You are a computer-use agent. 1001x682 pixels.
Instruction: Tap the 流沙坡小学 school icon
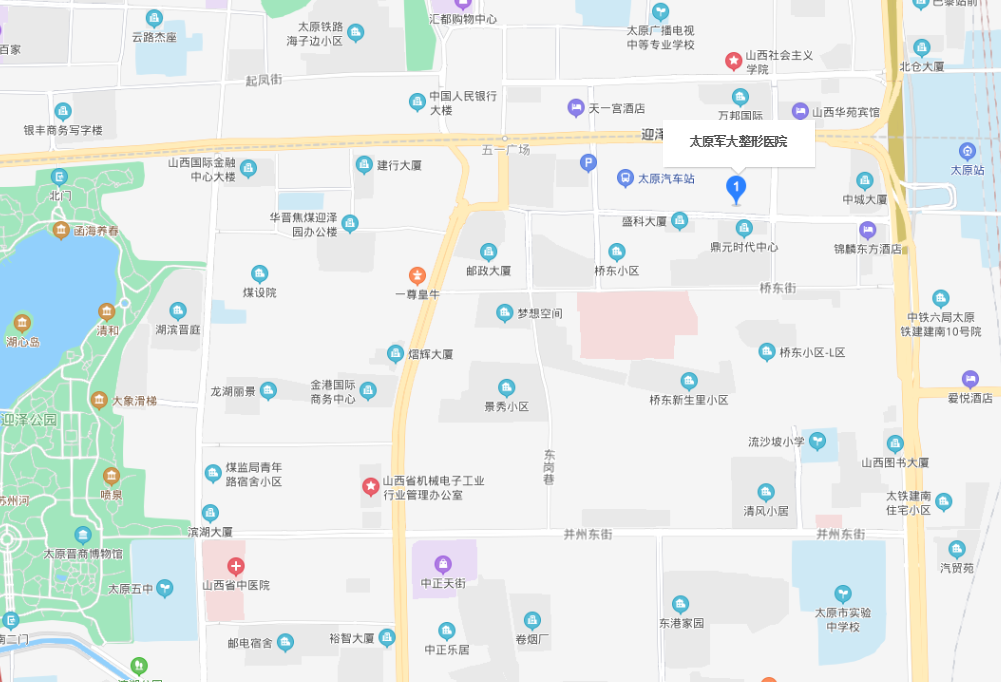pos(818,440)
